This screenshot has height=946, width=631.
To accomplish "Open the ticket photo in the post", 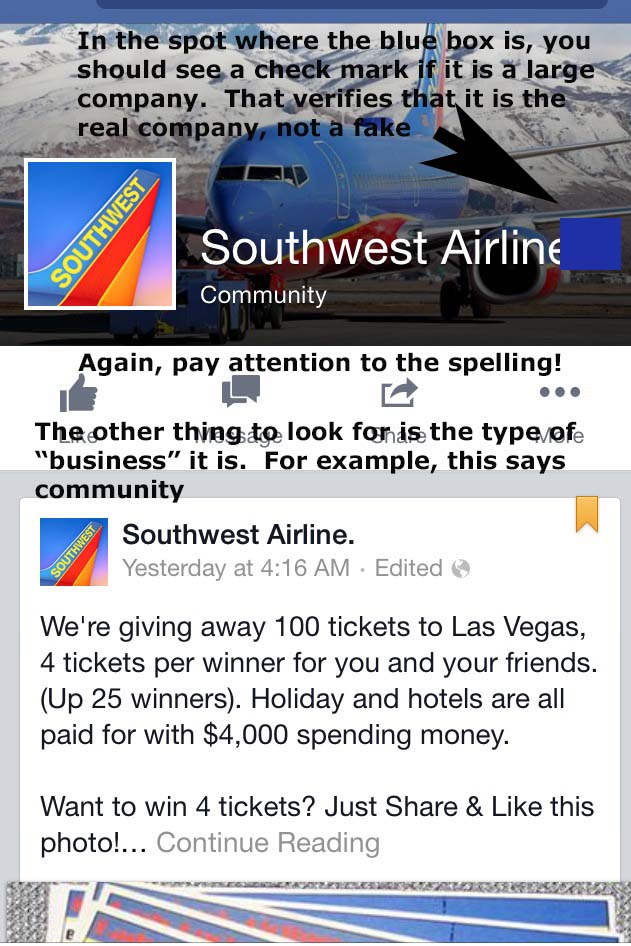I will click(x=315, y=914).
